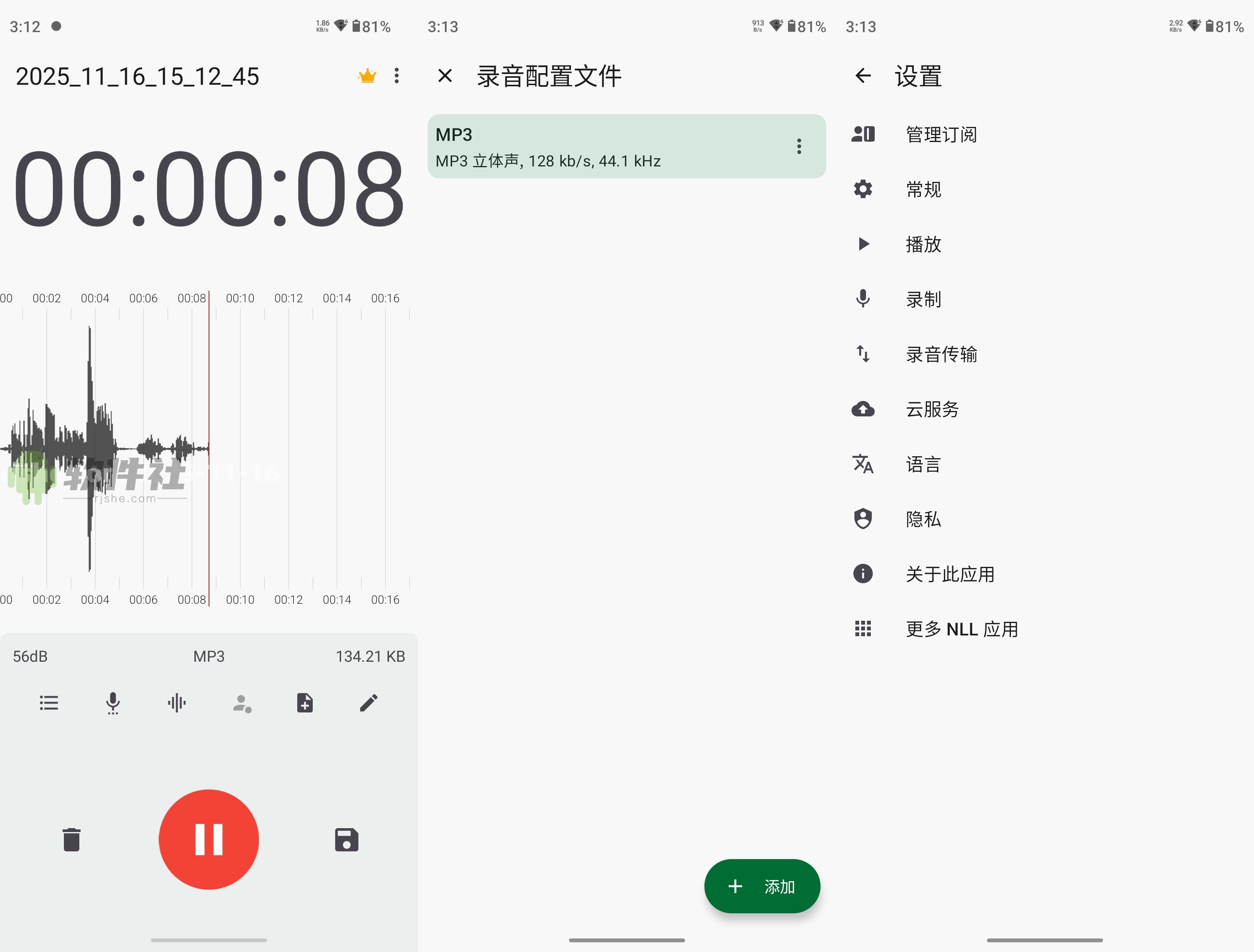Open 录制 settings
Viewport: 1254px width, 952px height.
pyautogui.click(x=923, y=299)
